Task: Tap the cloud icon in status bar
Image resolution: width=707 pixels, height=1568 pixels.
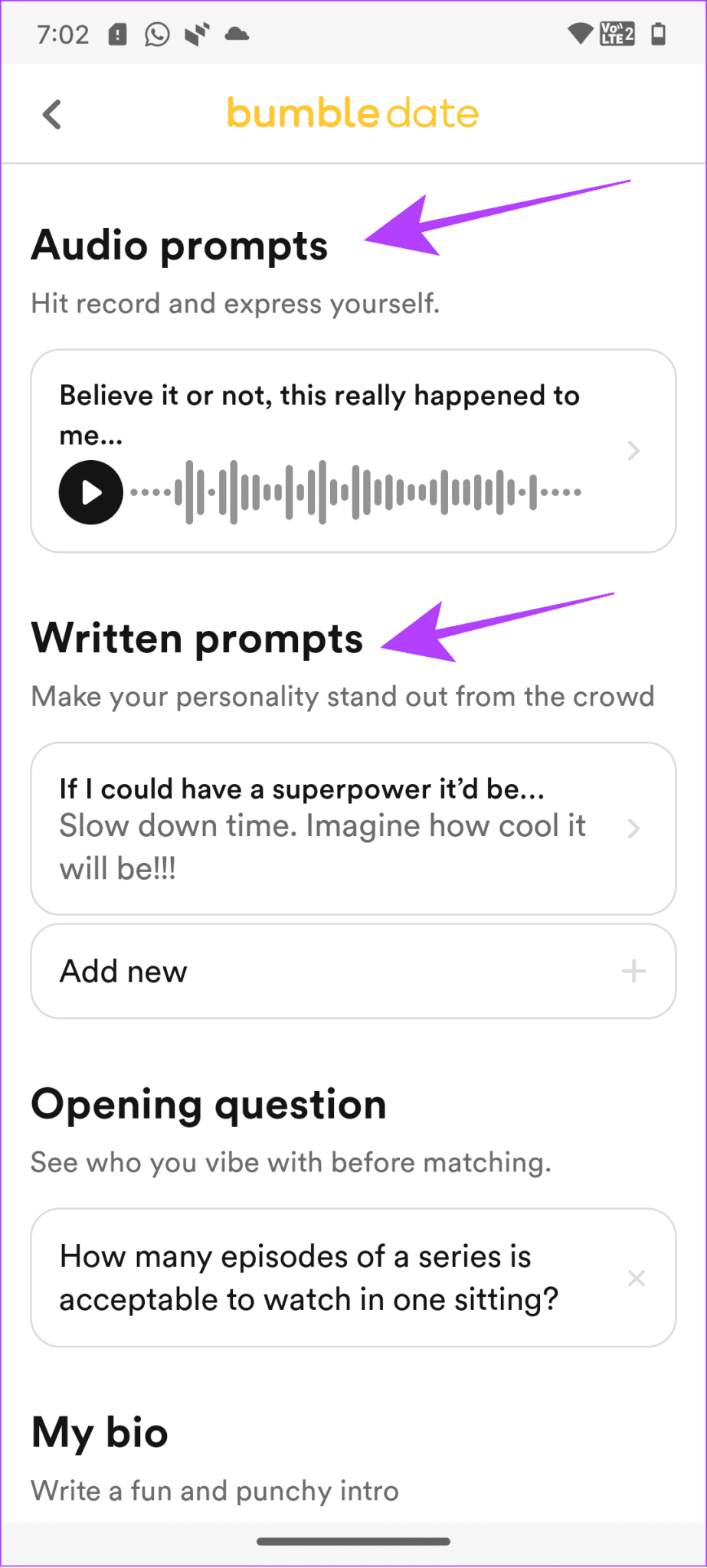Action: [x=237, y=34]
